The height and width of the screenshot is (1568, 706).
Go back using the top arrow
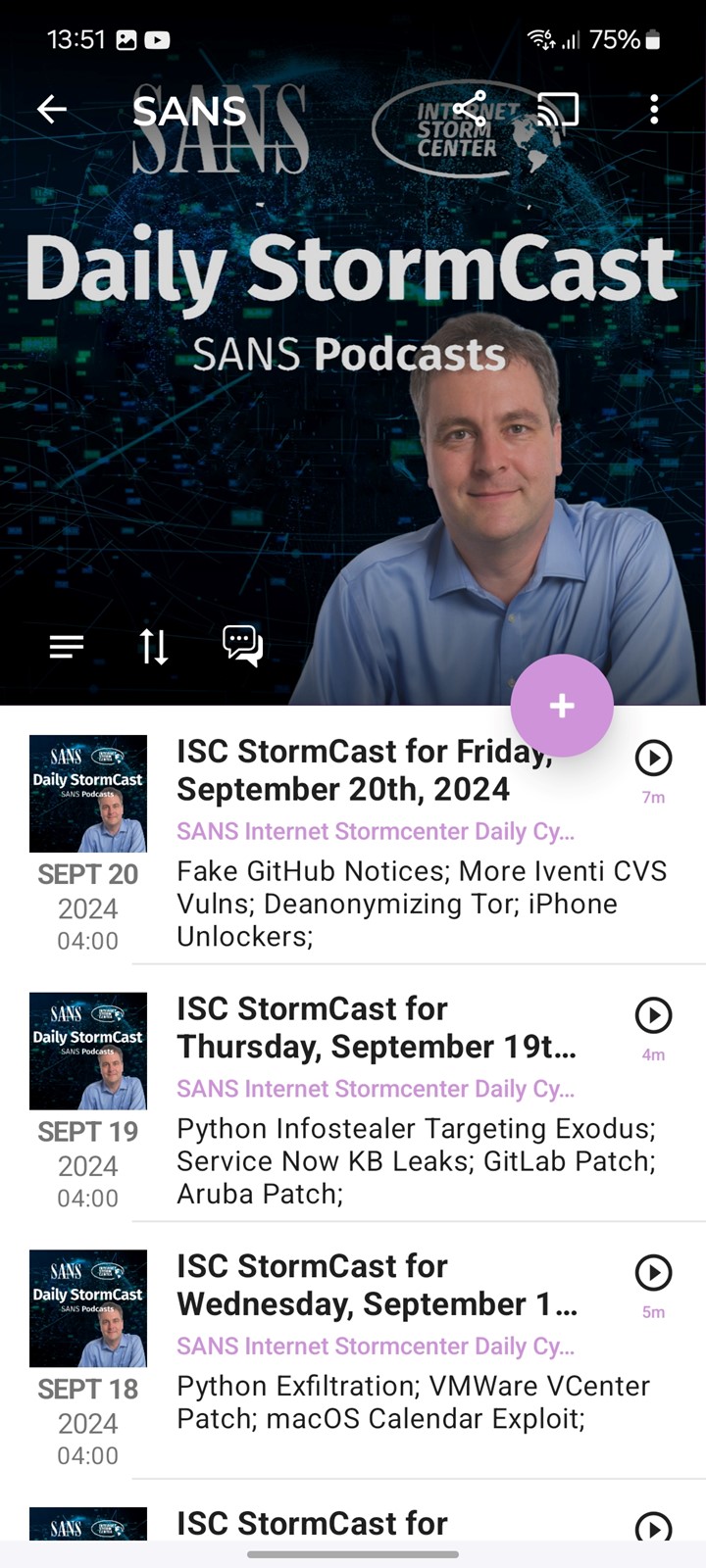pyautogui.click(x=52, y=109)
